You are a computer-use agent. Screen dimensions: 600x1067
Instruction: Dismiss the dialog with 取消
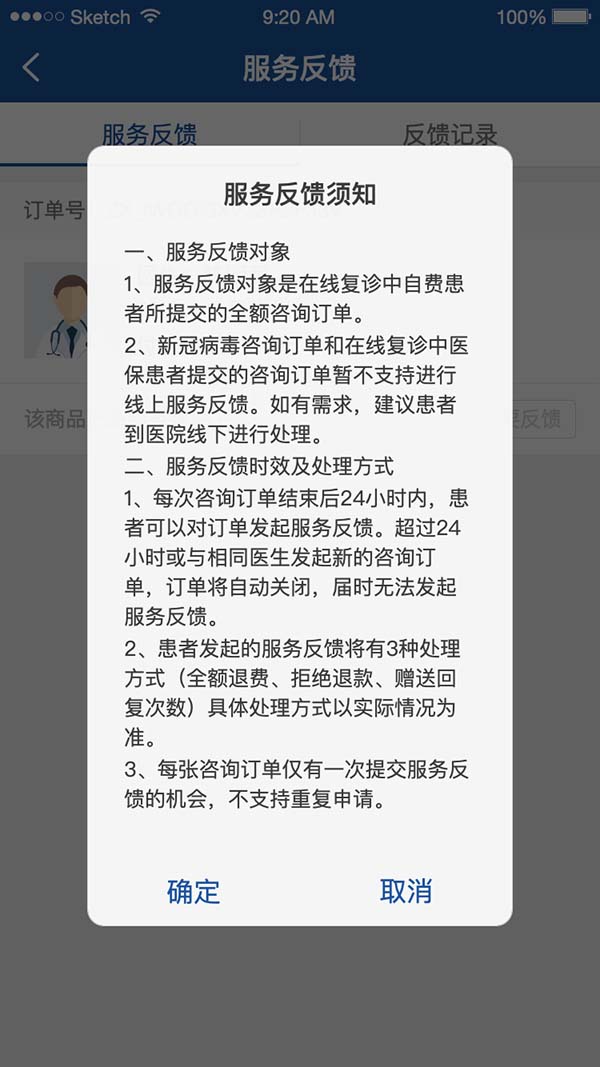406,891
